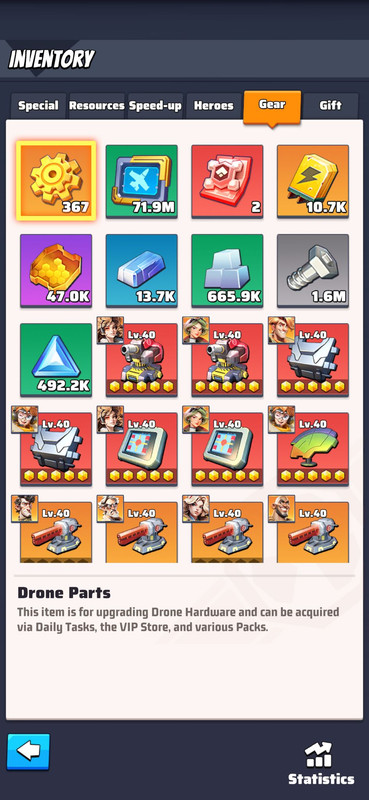Select the screw item showing 1.6M
Image resolution: width=369 pixels, height=800 pixels.
(x=313, y=270)
